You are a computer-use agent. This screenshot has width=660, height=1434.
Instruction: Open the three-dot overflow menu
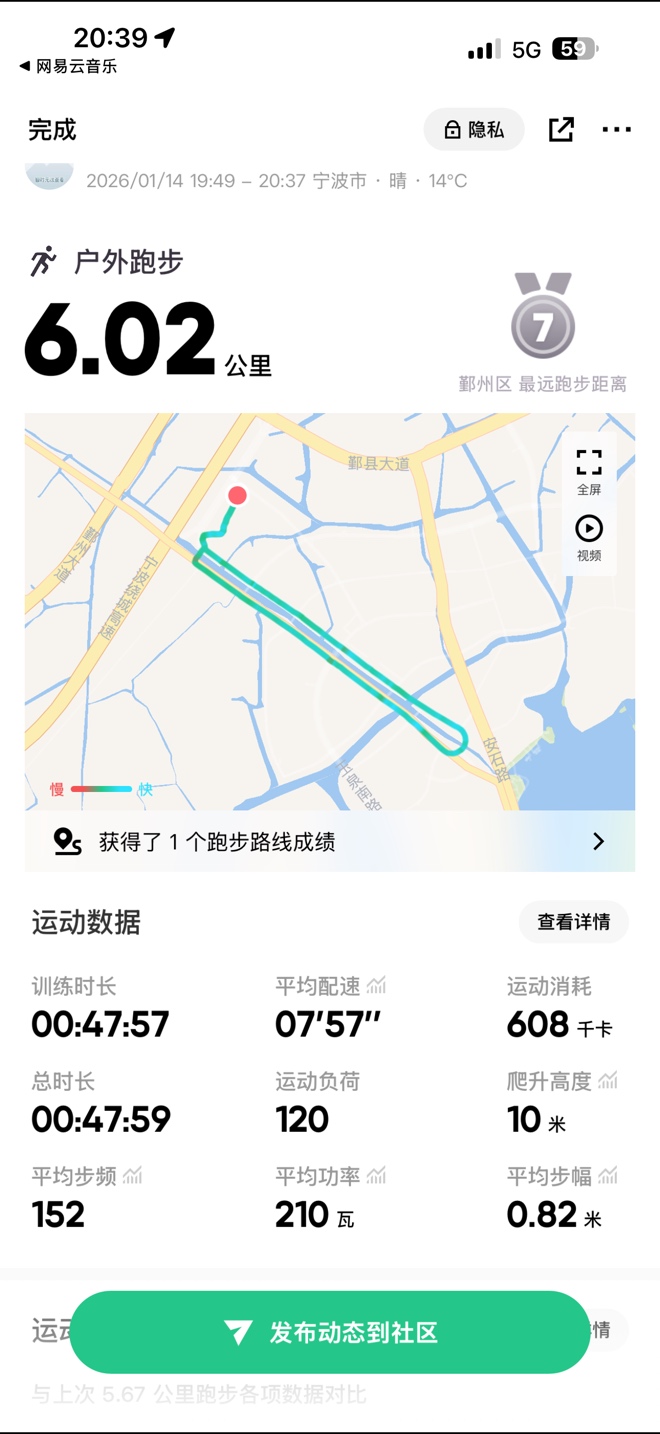(x=616, y=130)
